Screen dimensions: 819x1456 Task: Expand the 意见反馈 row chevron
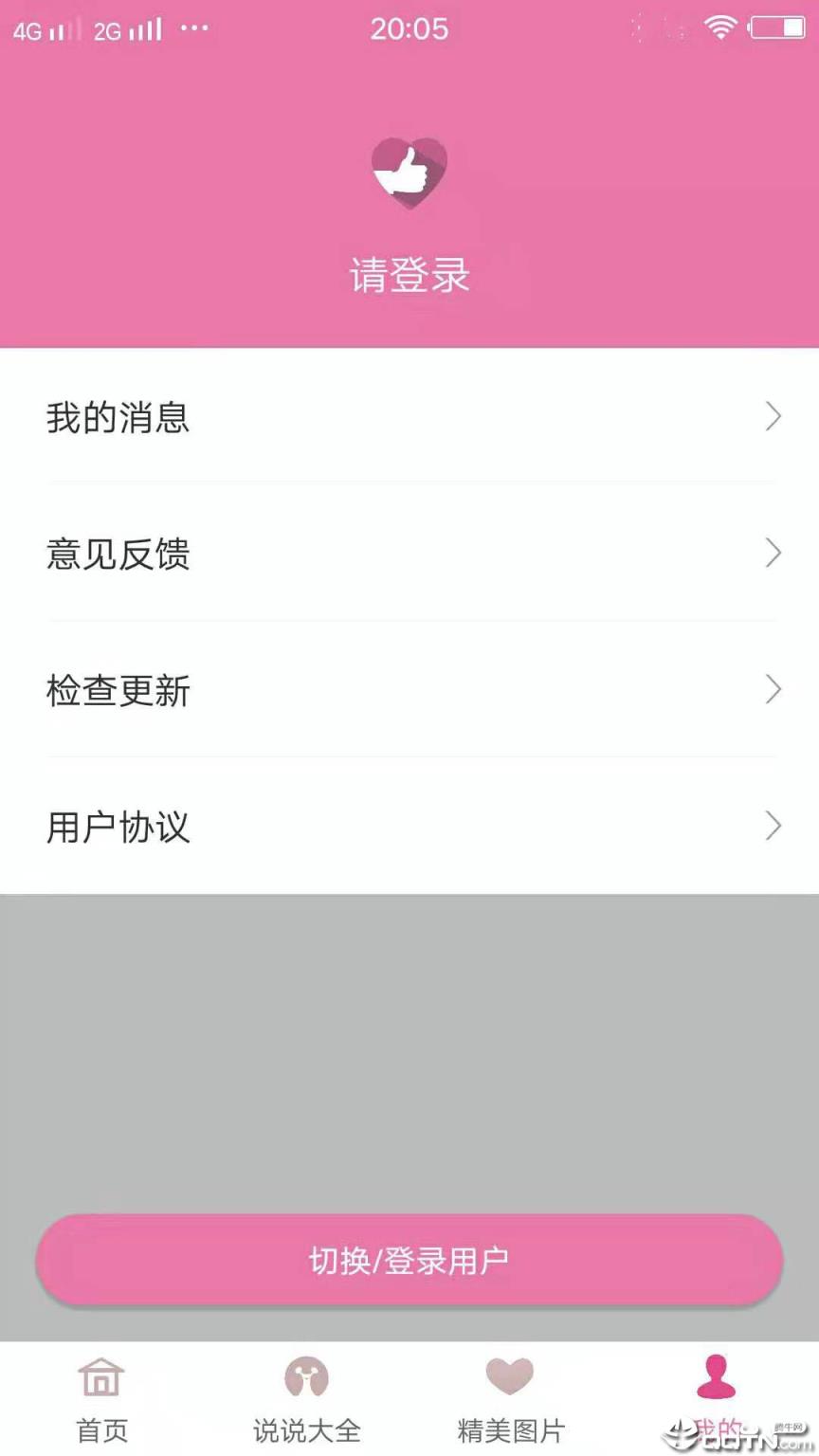[x=773, y=554]
